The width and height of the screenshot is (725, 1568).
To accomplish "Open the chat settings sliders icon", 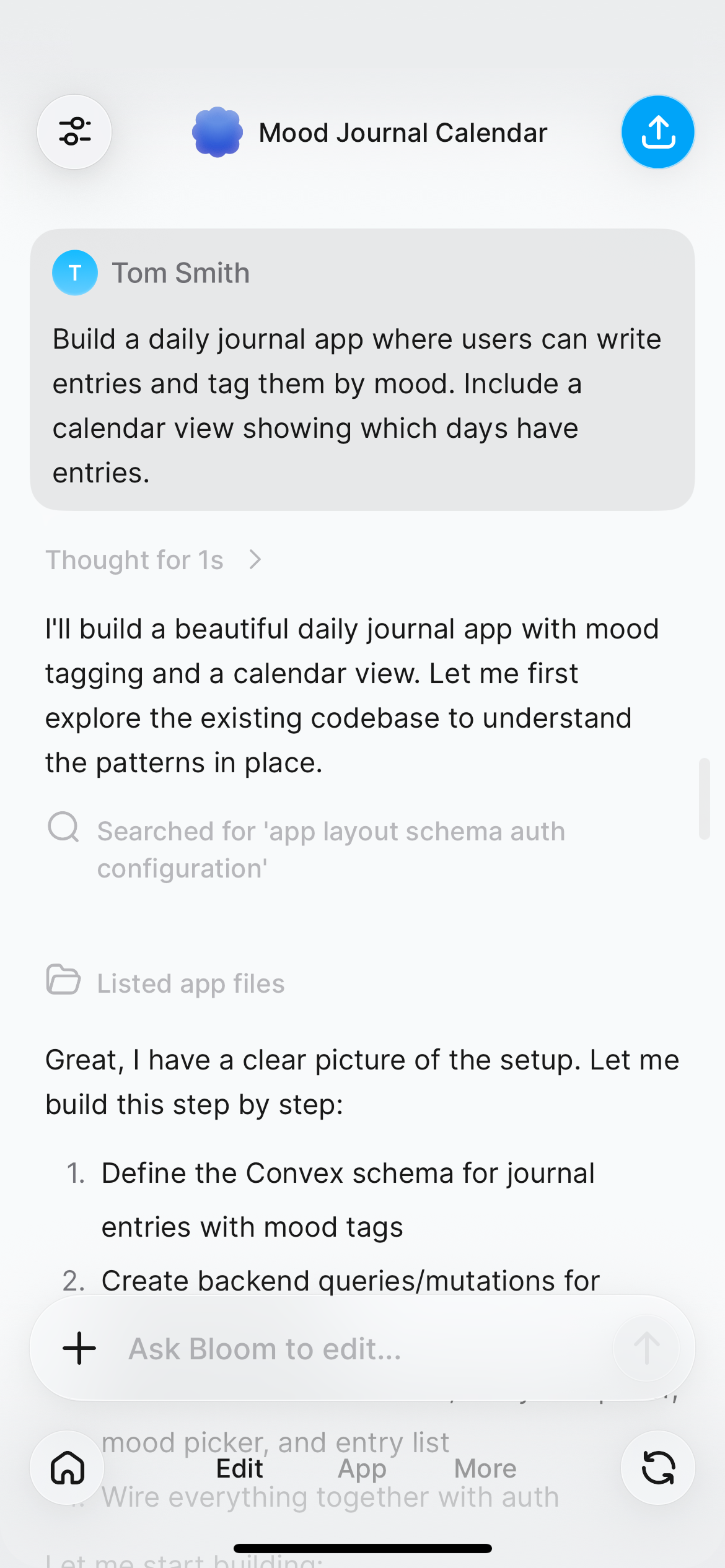I will [74, 131].
